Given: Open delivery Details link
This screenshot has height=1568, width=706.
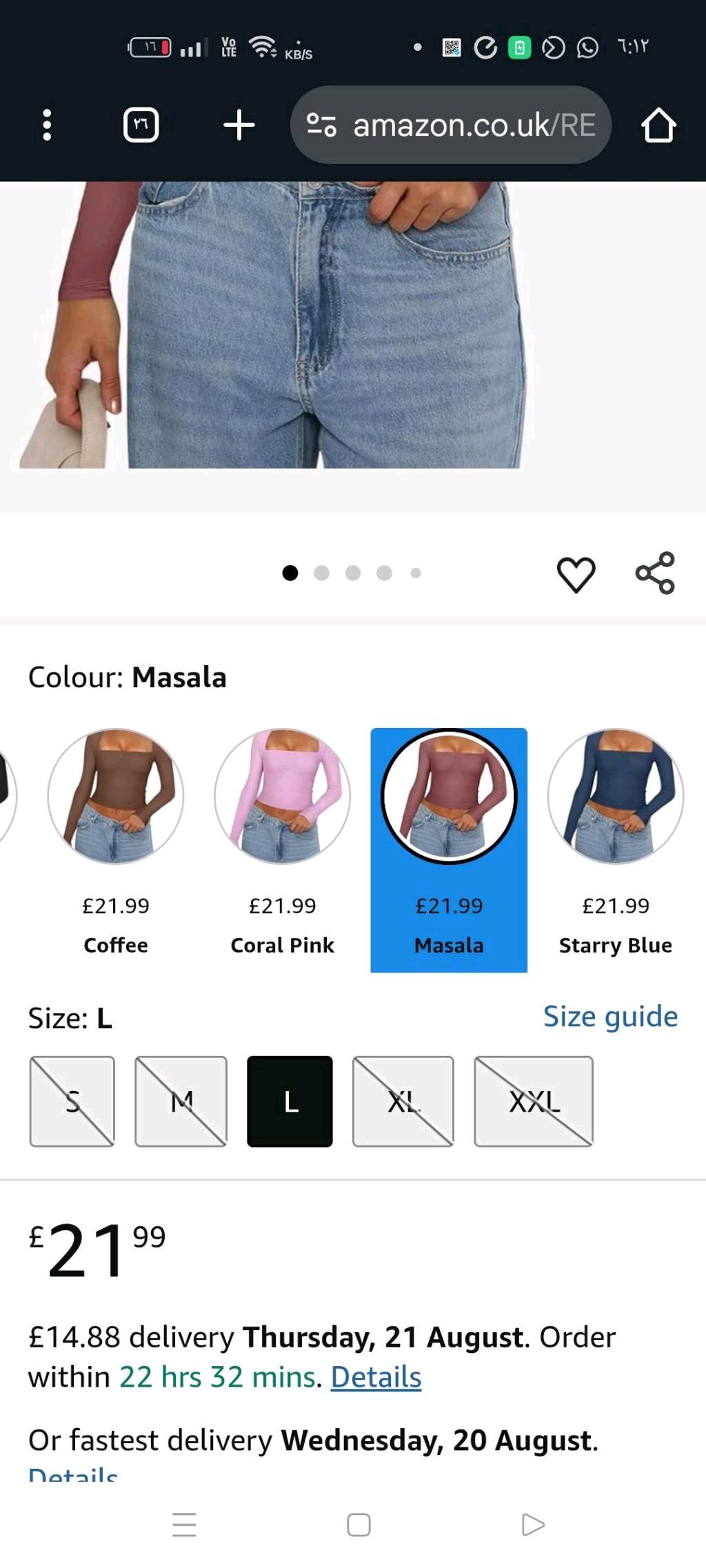Looking at the screenshot, I should pyautogui.click(x=376, y=1377).
